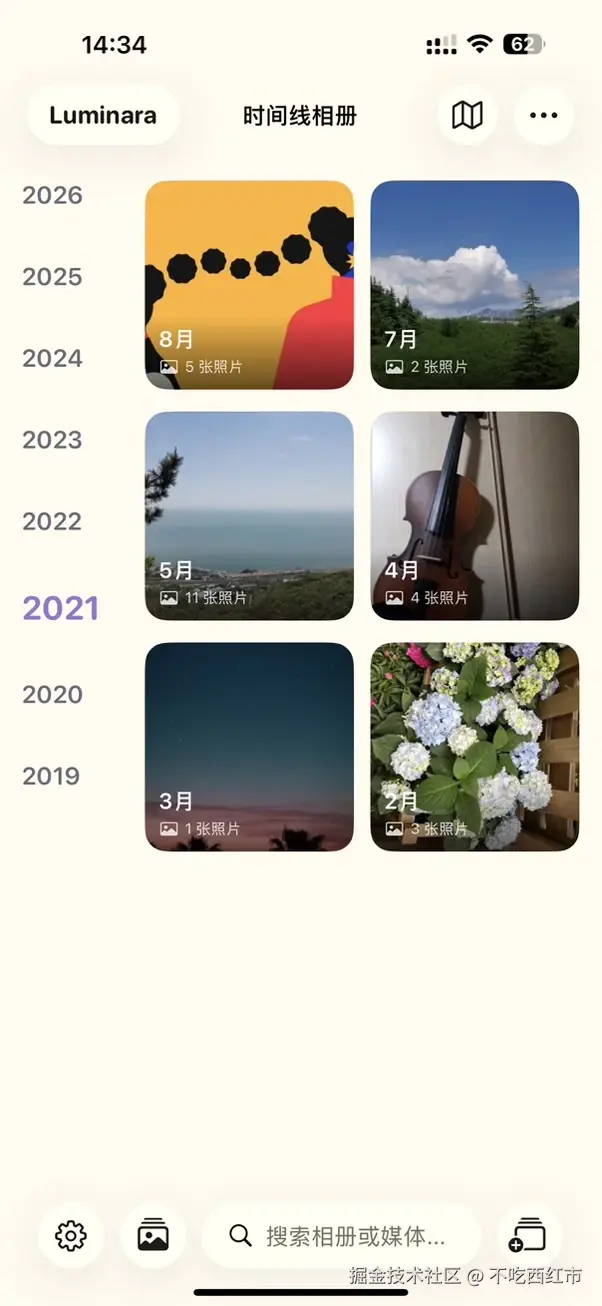Go to year 2020 in timeline

click(52, 694)
